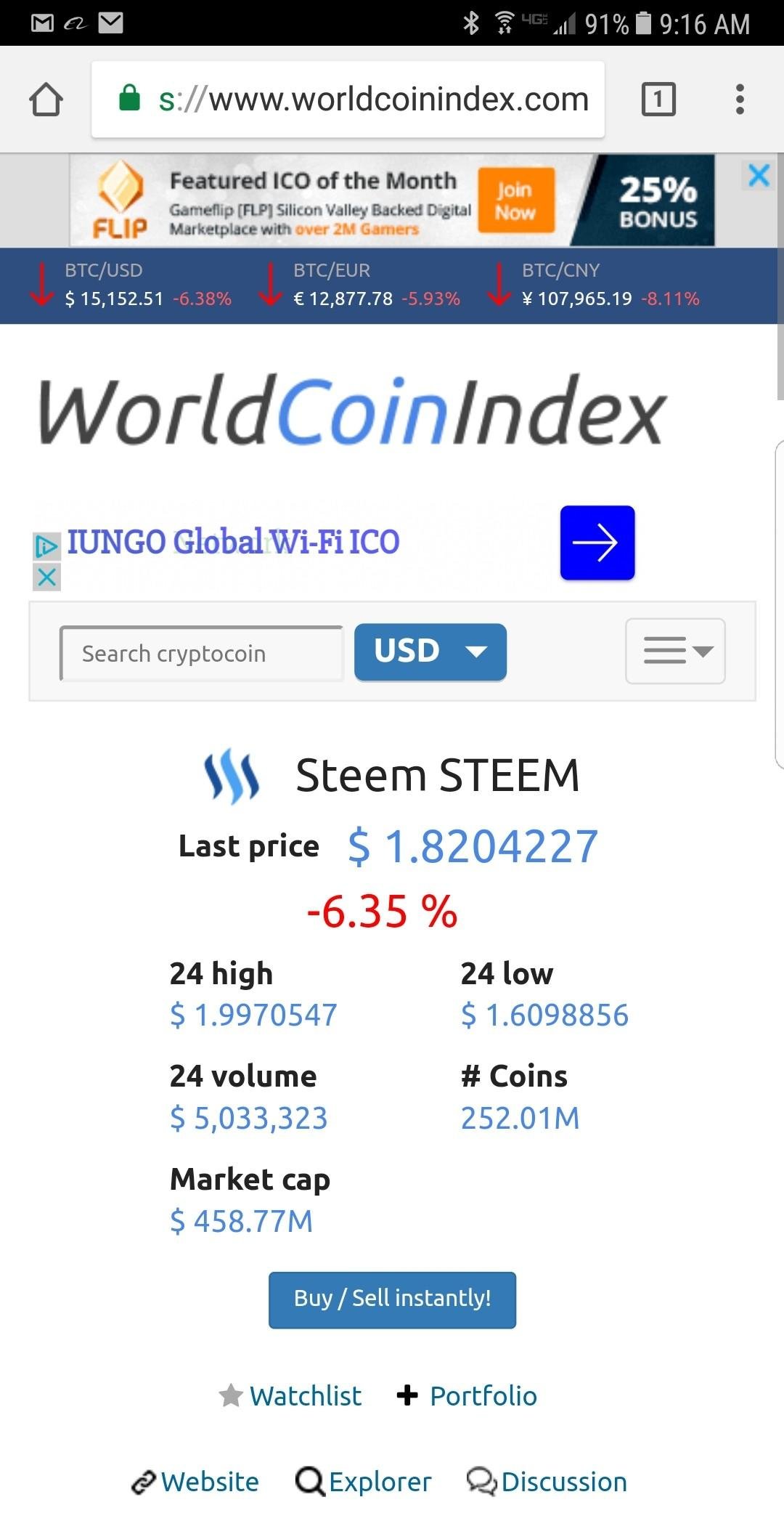Expand the USD currency dropdown
Viewport: 784px width, 1521px height.
[x=430, y=652]
